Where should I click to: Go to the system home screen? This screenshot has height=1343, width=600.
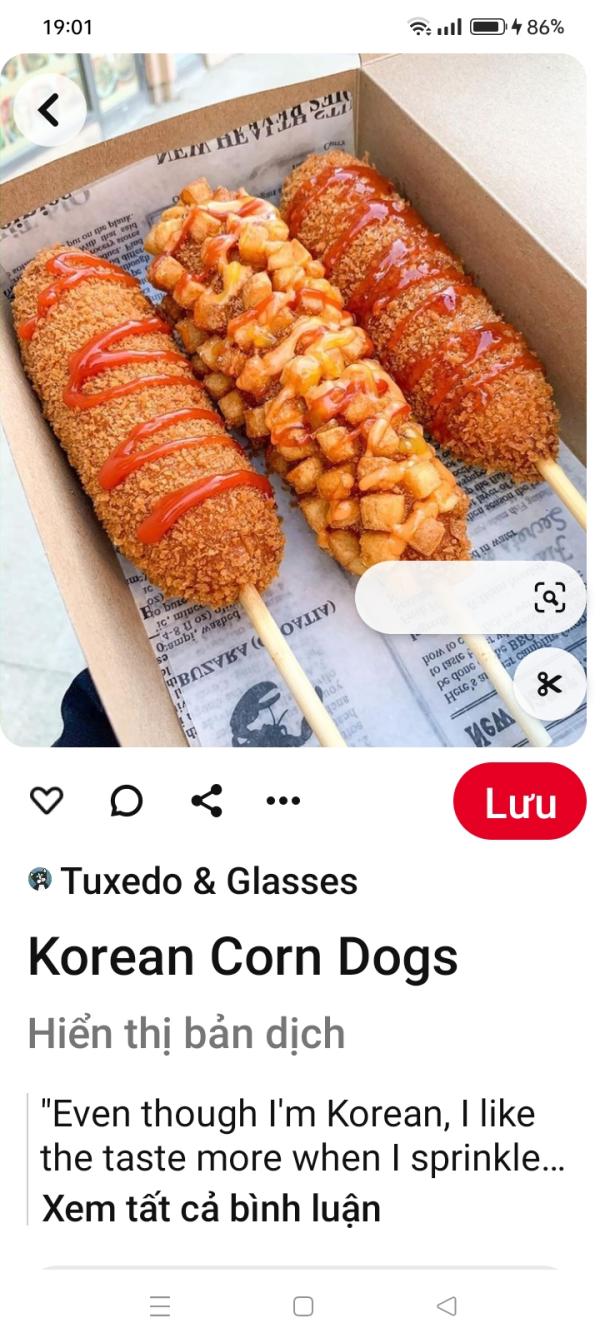click(303, 1306)
